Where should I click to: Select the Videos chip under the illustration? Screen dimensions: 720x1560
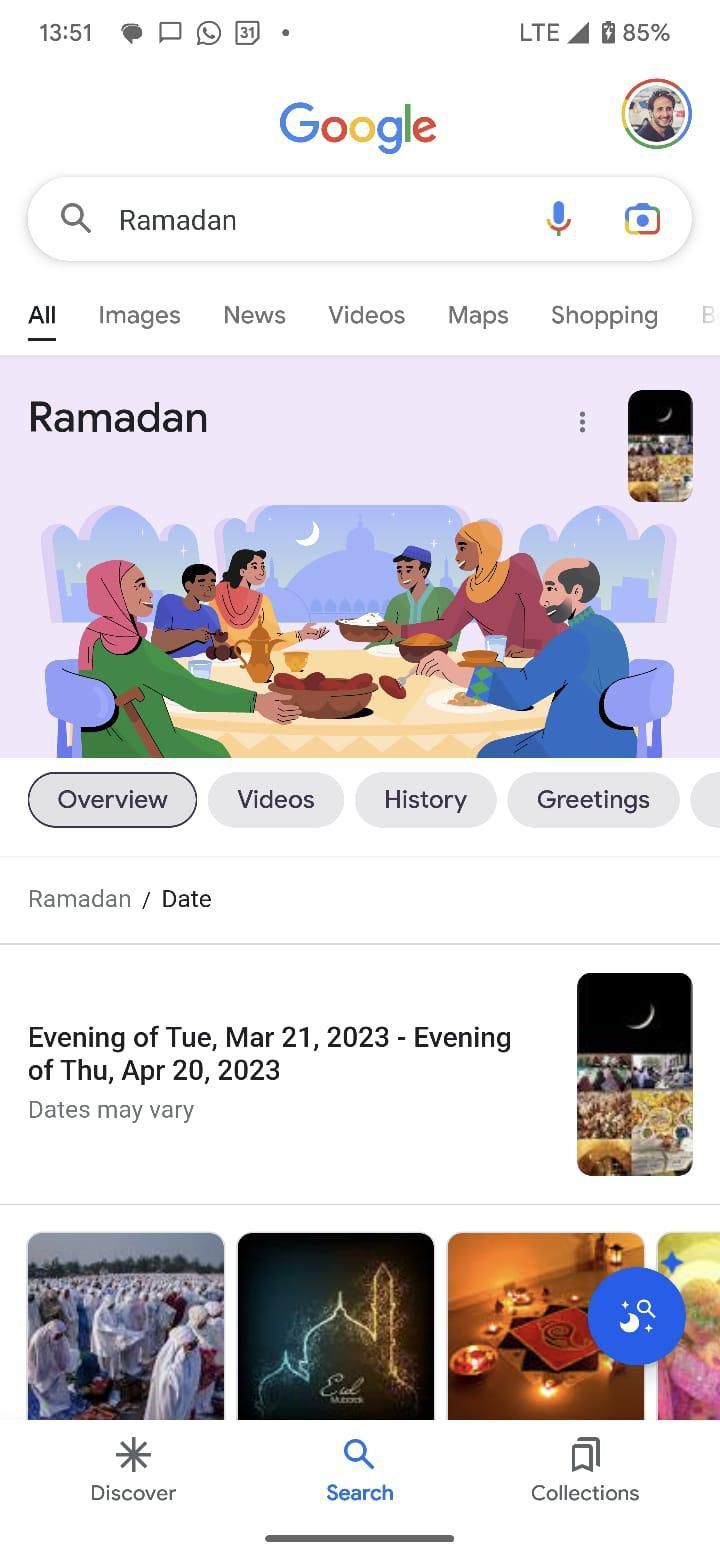276,800
